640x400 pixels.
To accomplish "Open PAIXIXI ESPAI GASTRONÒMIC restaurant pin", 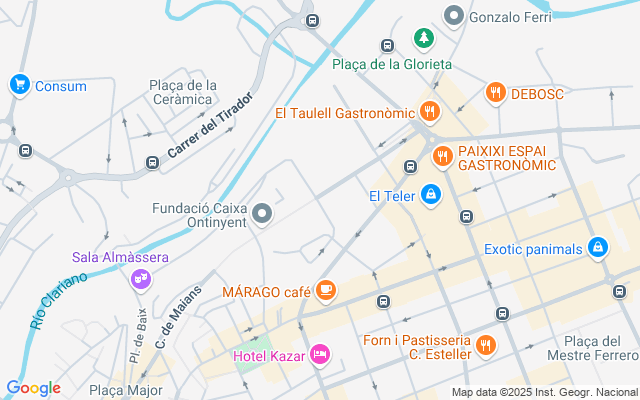I will tap(442, 156).
